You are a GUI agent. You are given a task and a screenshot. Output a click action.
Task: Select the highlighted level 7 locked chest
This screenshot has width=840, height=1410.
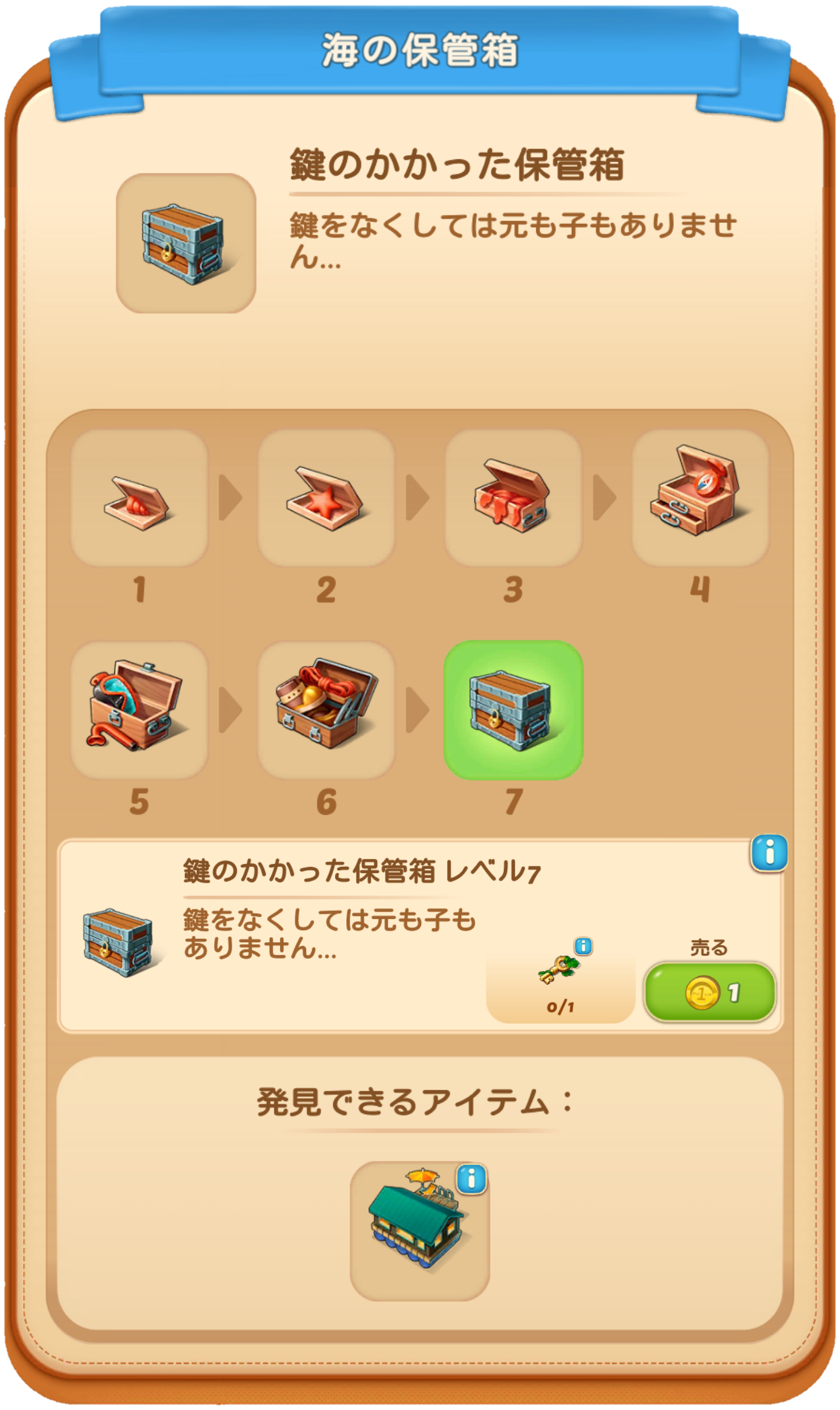513,709
